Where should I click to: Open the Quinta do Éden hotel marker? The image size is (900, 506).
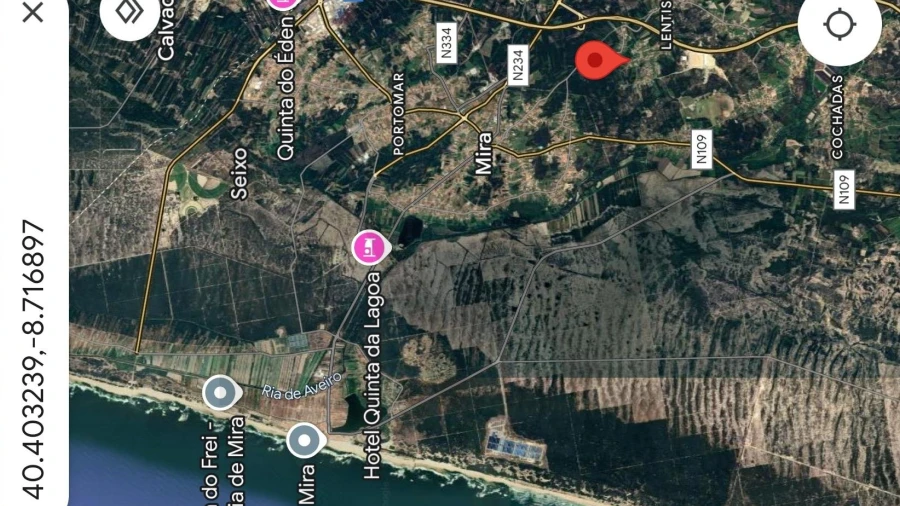click(283, 3)
